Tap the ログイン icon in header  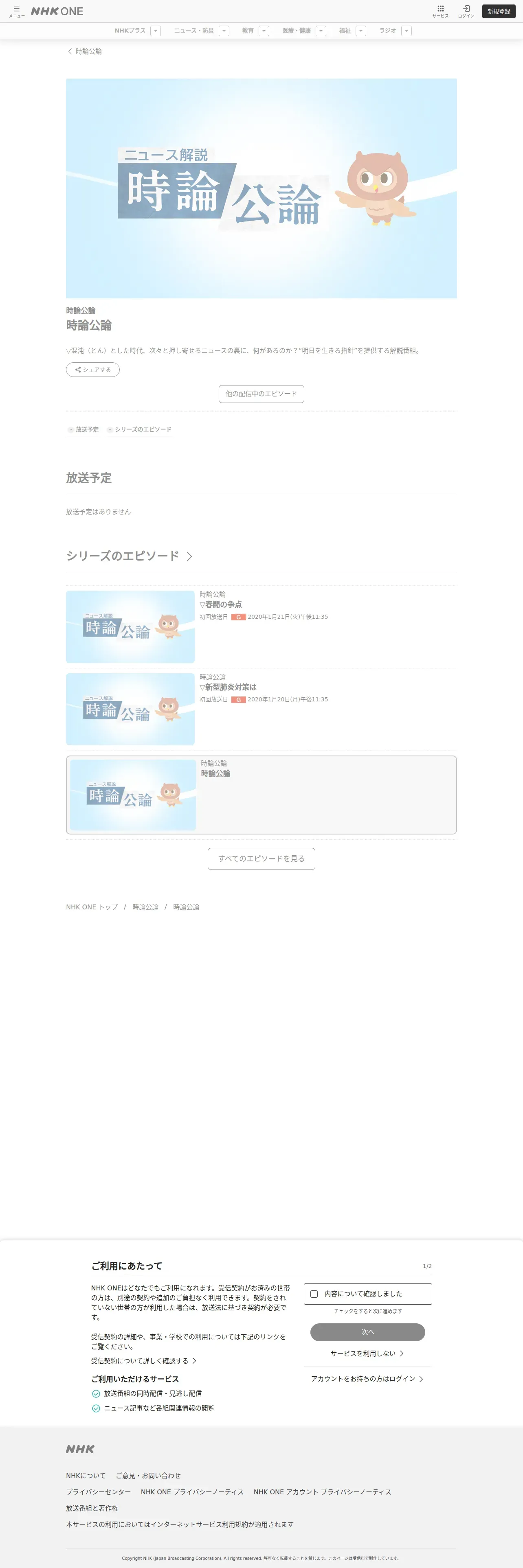coord(466,11)
